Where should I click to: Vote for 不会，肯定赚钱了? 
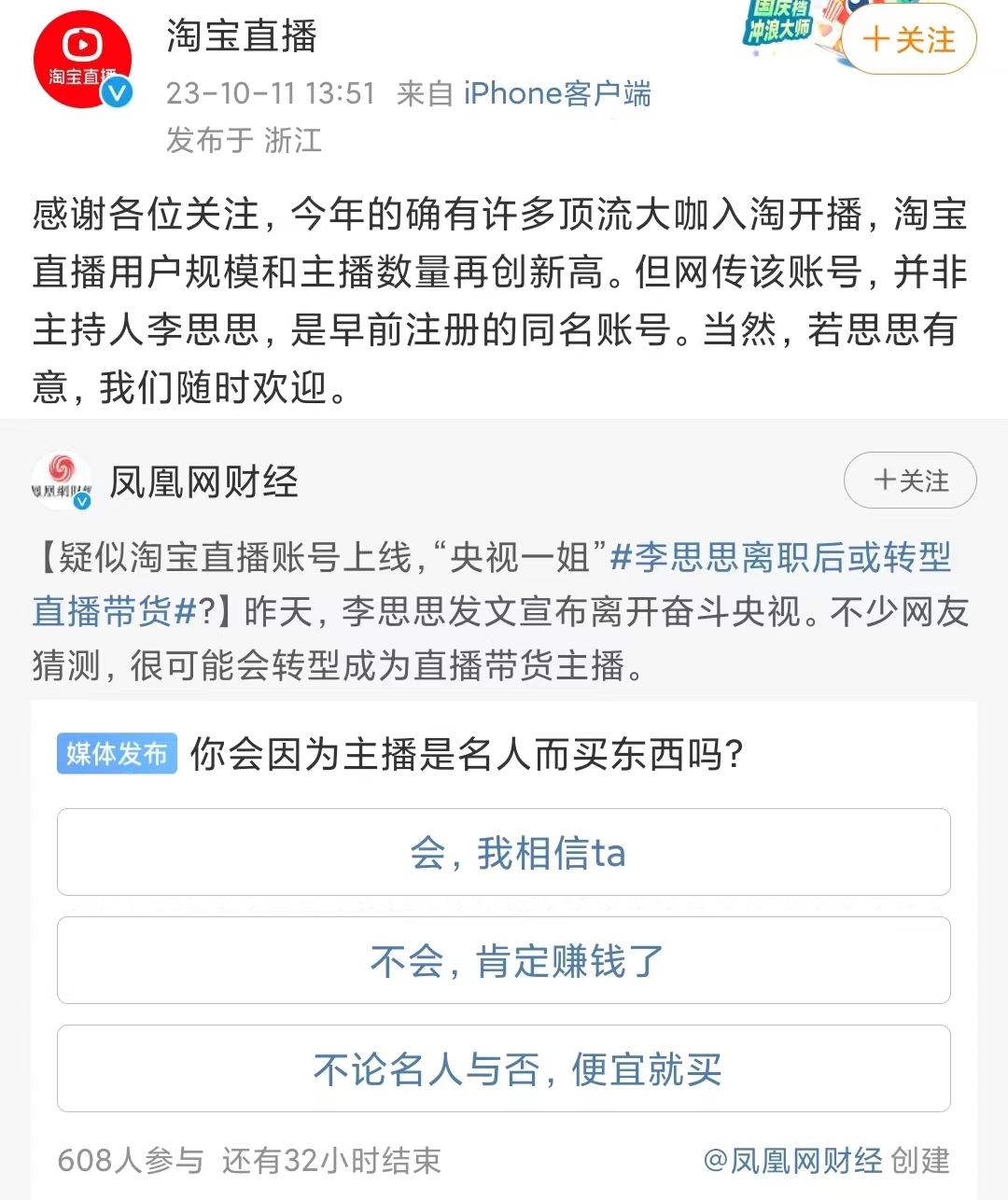click(x=504, y=960)
